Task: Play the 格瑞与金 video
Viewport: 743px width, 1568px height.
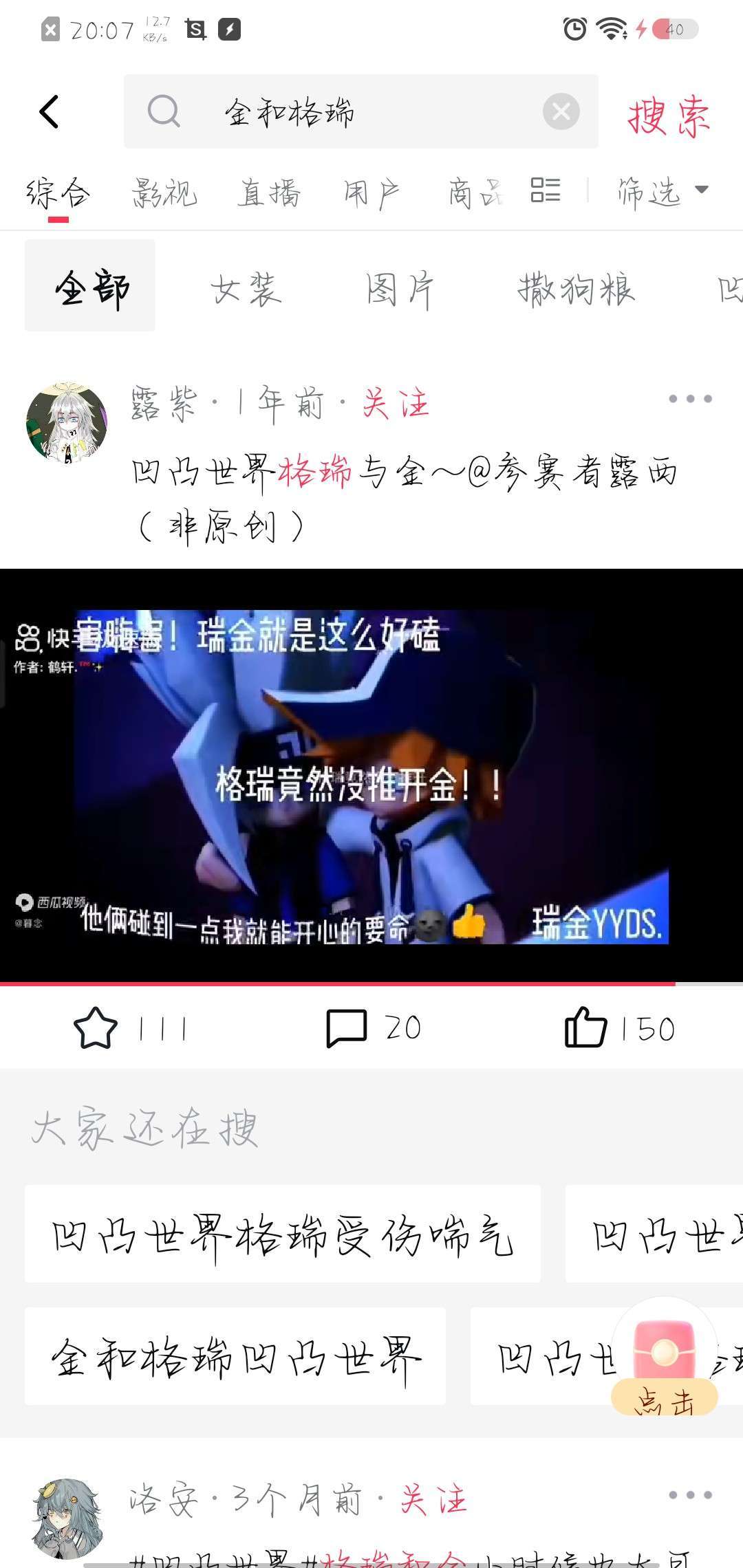Action: click(371, 776)
